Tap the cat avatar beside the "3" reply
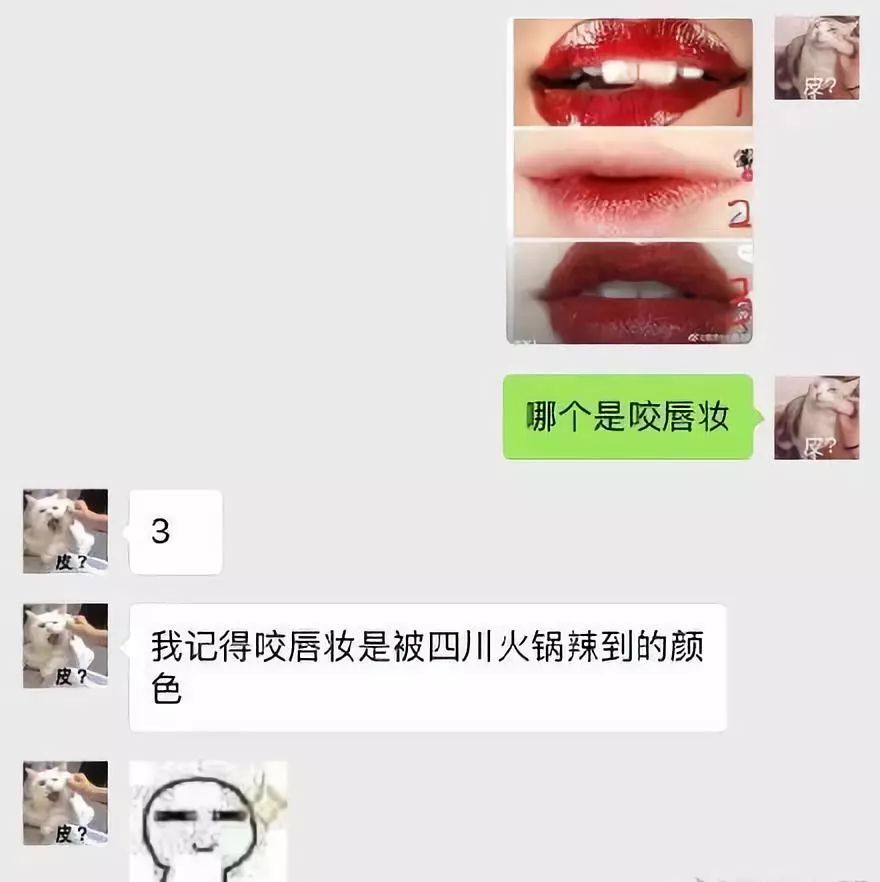The height and width of the screenshot is (882, 880). pos(65,531)
